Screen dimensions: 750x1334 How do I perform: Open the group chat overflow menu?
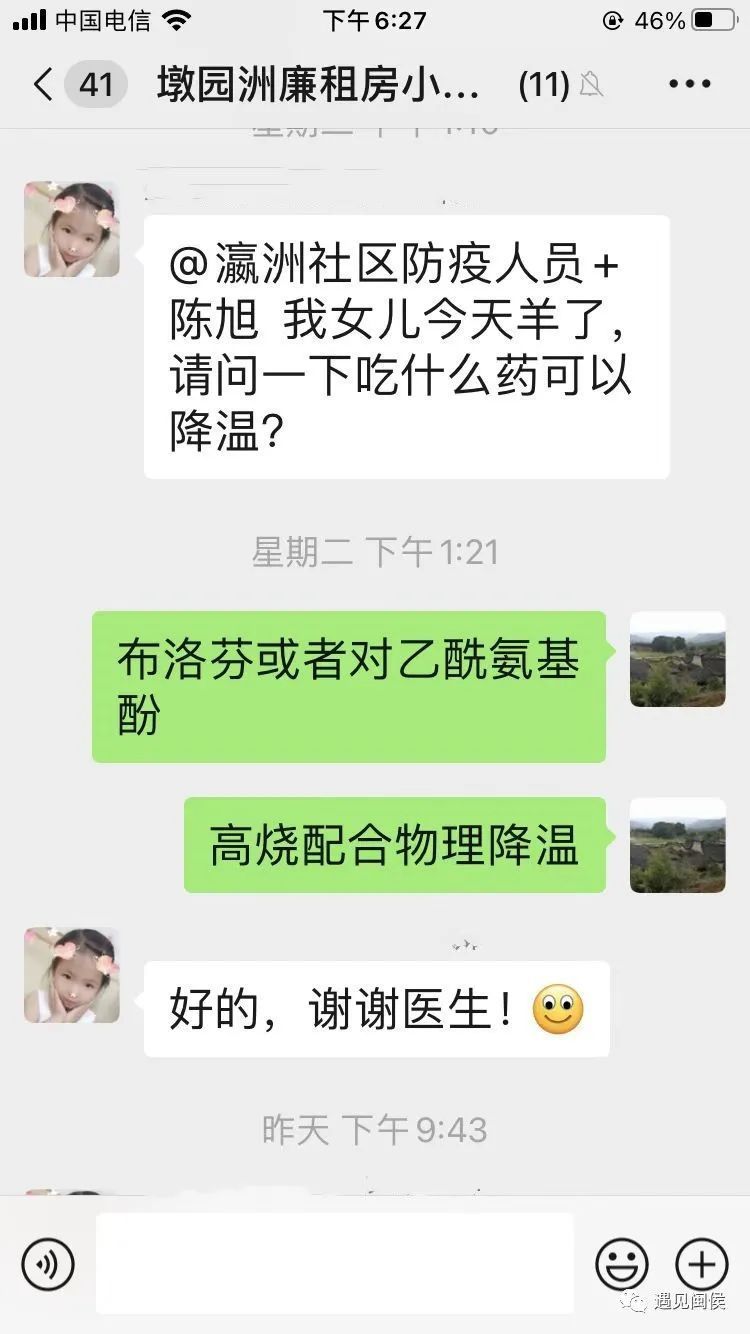pos(689,84)
